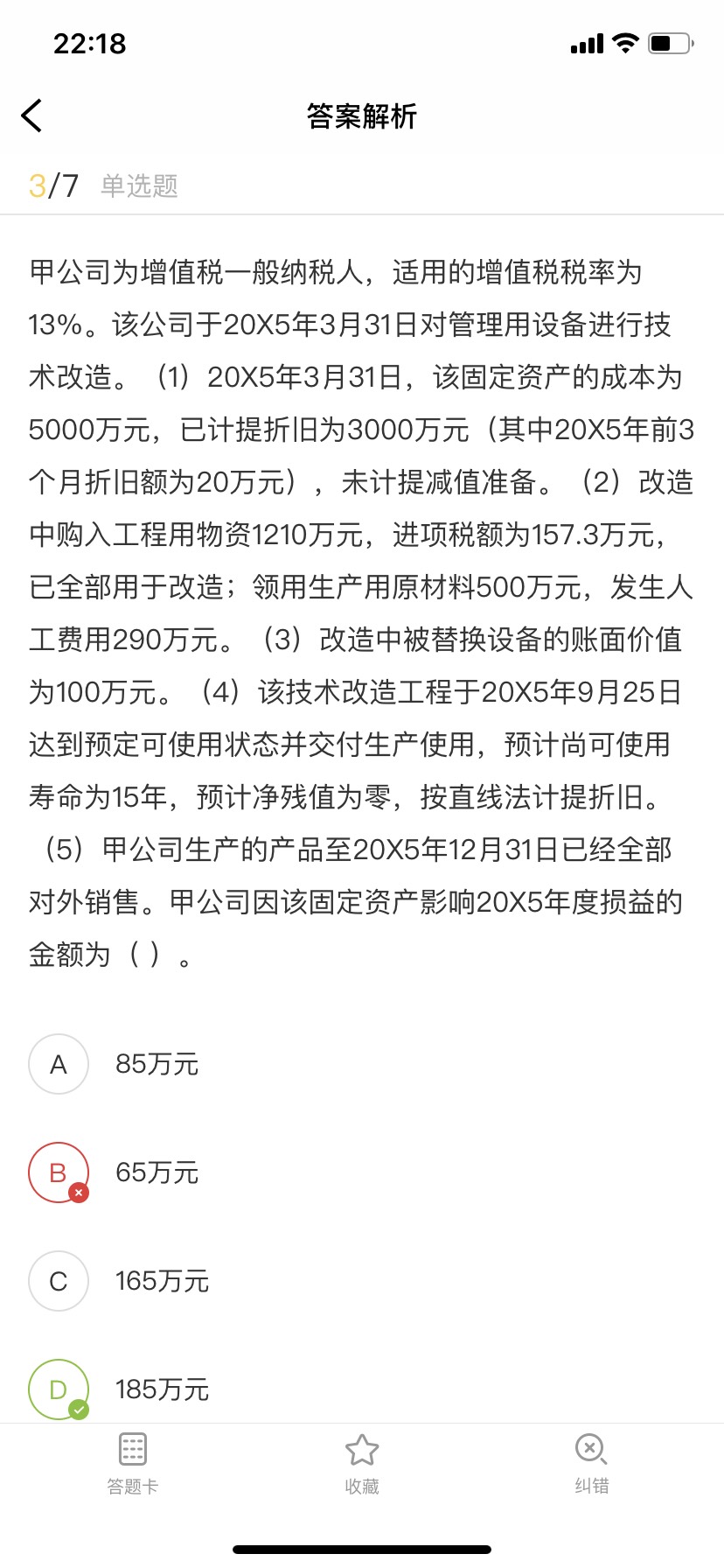Go back using the top-left arrow
Screen dimensions: 724x1568
pos(31,115)
